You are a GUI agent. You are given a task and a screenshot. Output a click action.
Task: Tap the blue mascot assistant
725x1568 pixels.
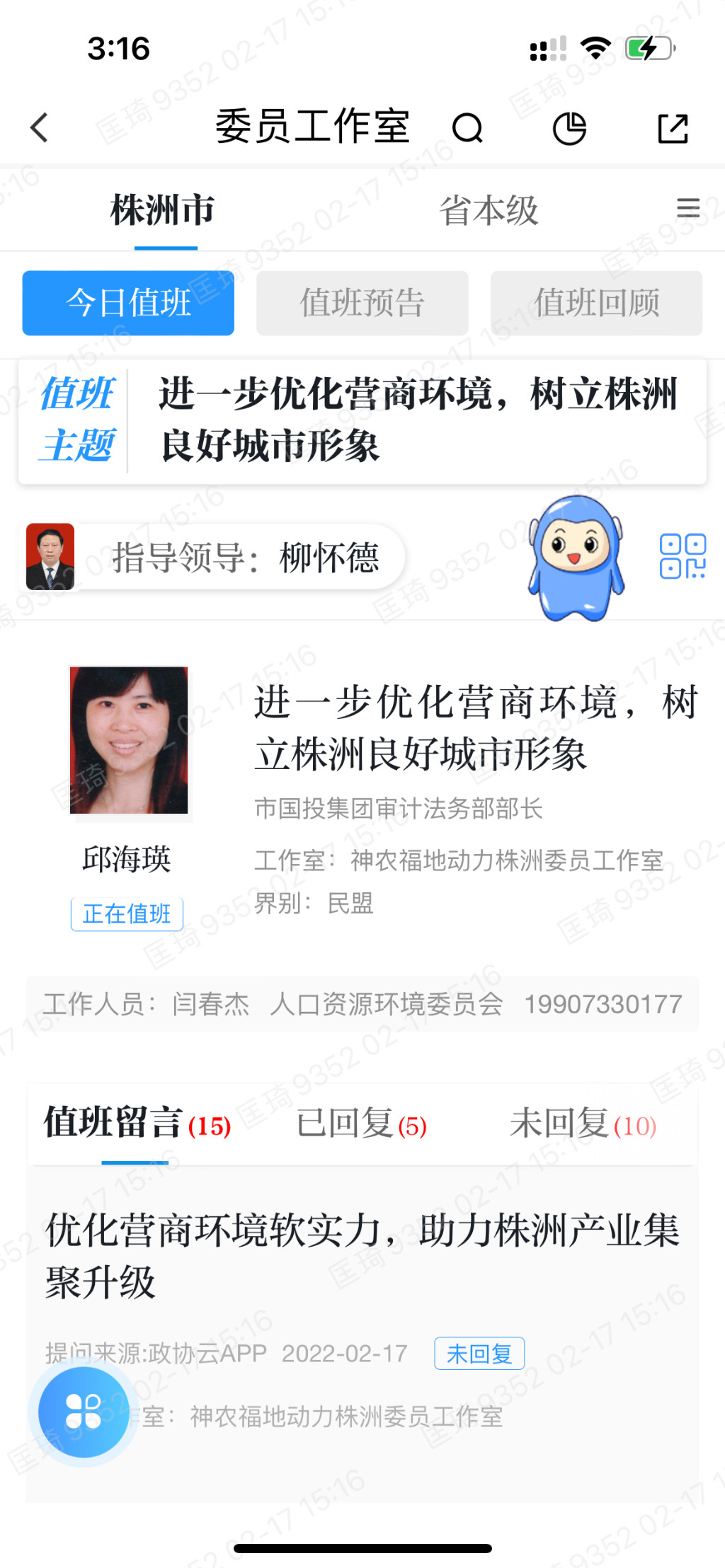point(576,558)
